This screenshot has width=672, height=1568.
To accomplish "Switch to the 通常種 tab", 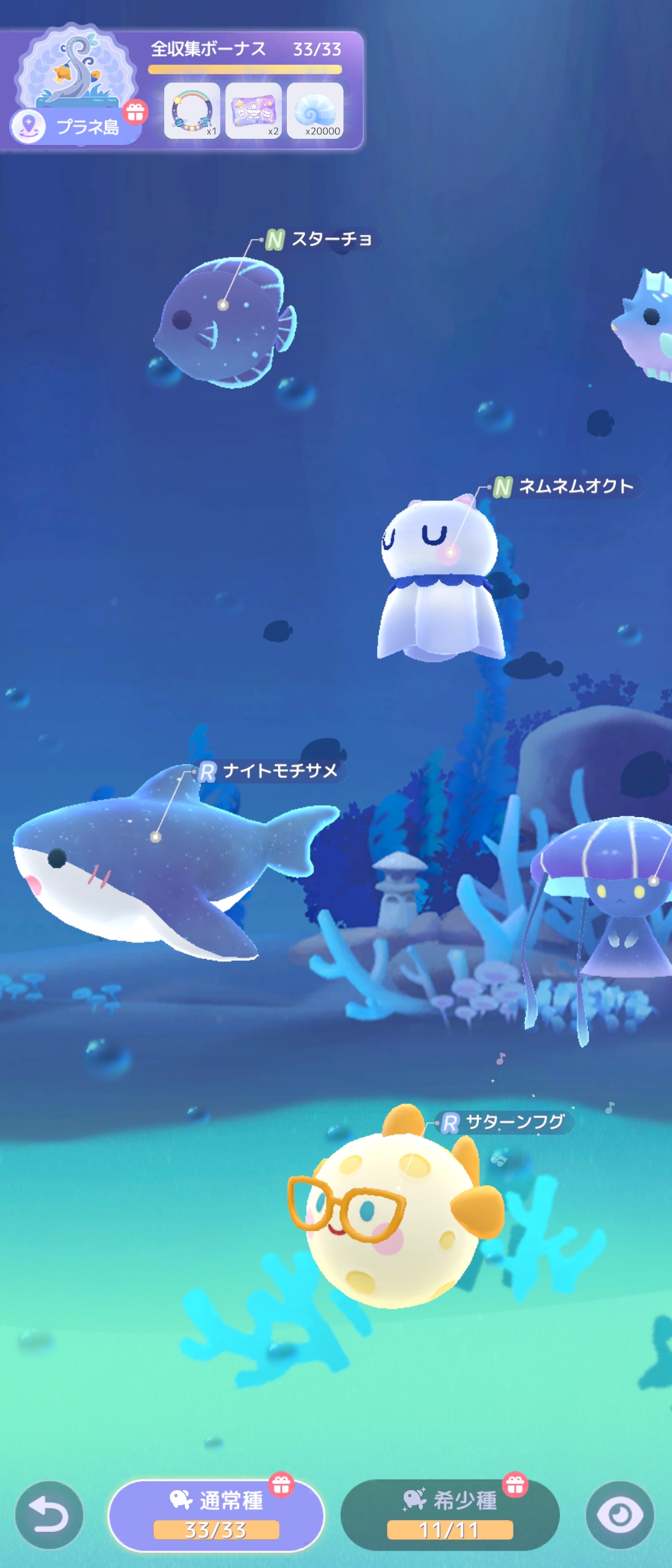I will click(216, 1515).
